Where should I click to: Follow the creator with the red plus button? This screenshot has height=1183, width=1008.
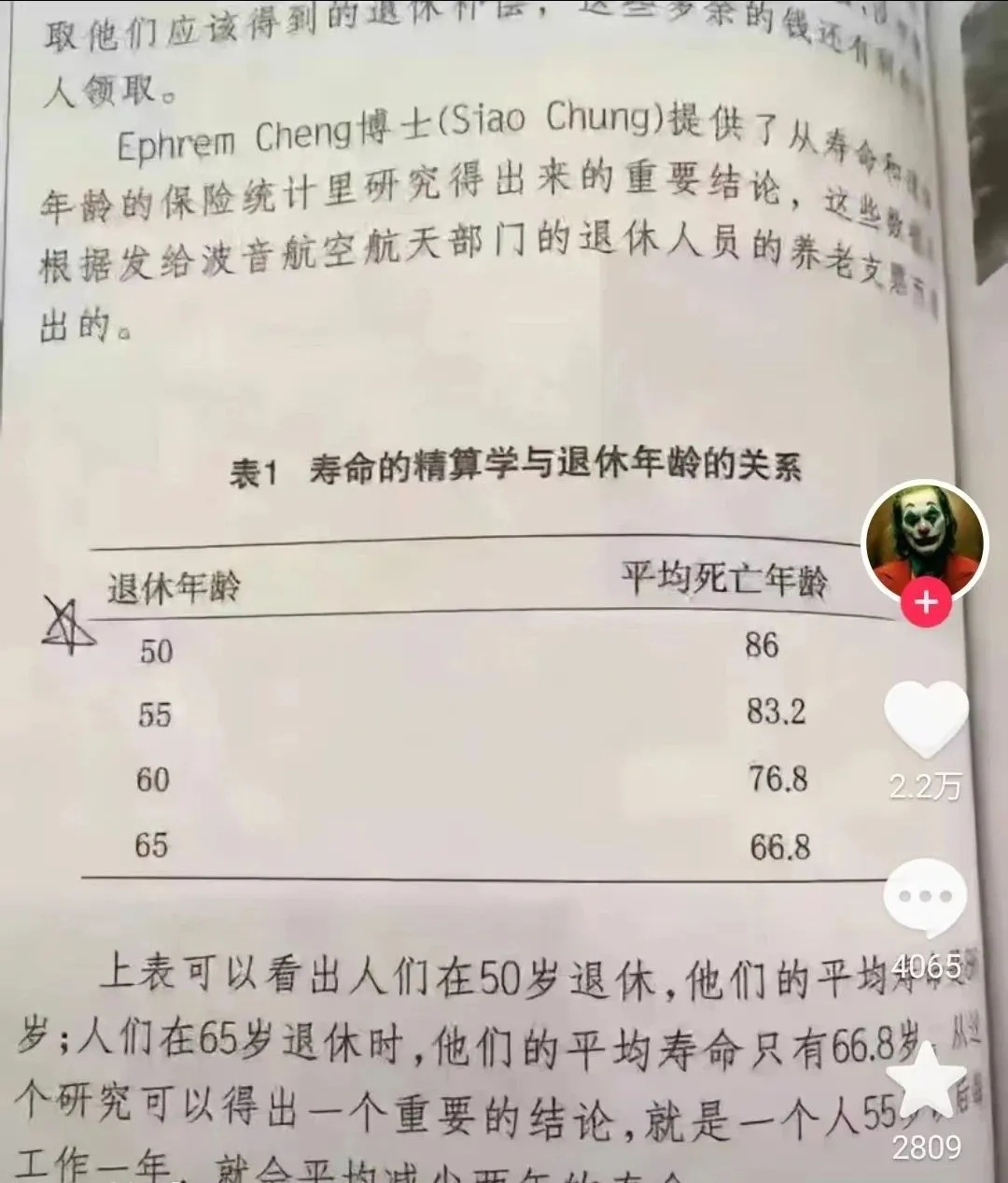[925, 602]
